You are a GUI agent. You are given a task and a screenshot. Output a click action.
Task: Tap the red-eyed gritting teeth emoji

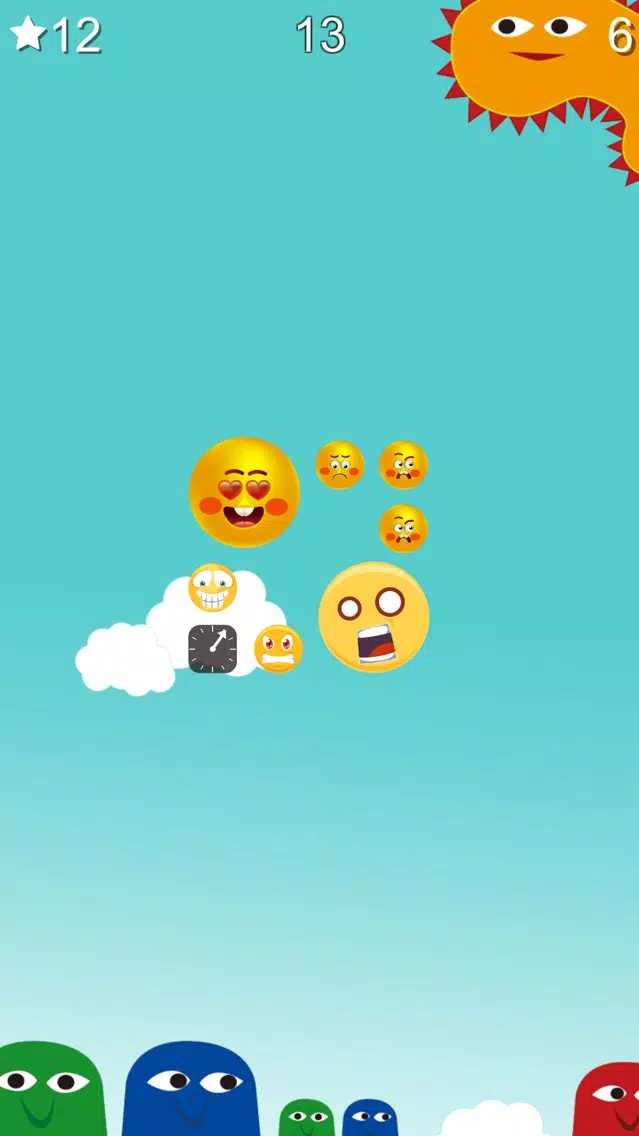pyautogui.click(x=278, y=649)
